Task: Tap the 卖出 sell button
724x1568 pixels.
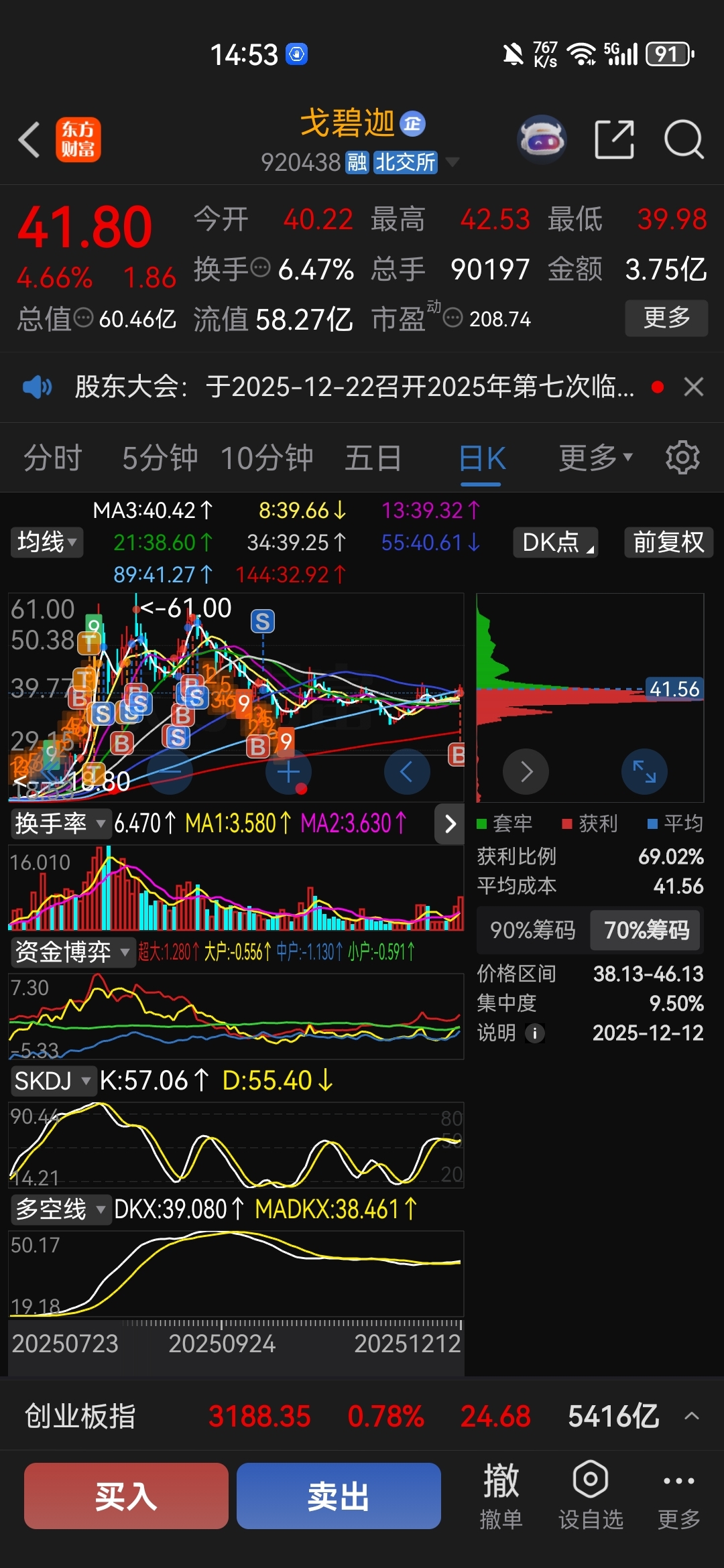Action: click(339, 1496)
